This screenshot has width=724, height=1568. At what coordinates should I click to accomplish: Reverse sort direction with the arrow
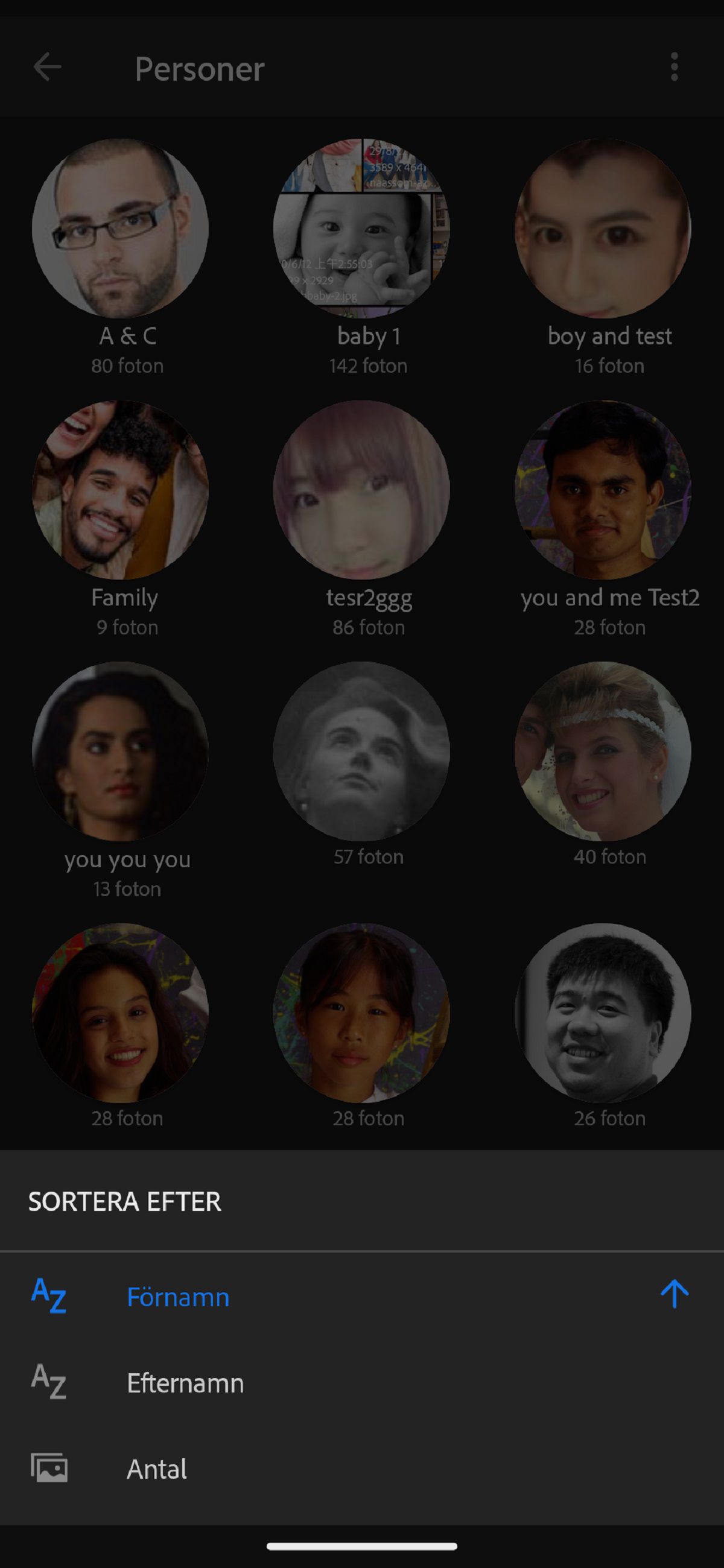tap(674, 1294)
